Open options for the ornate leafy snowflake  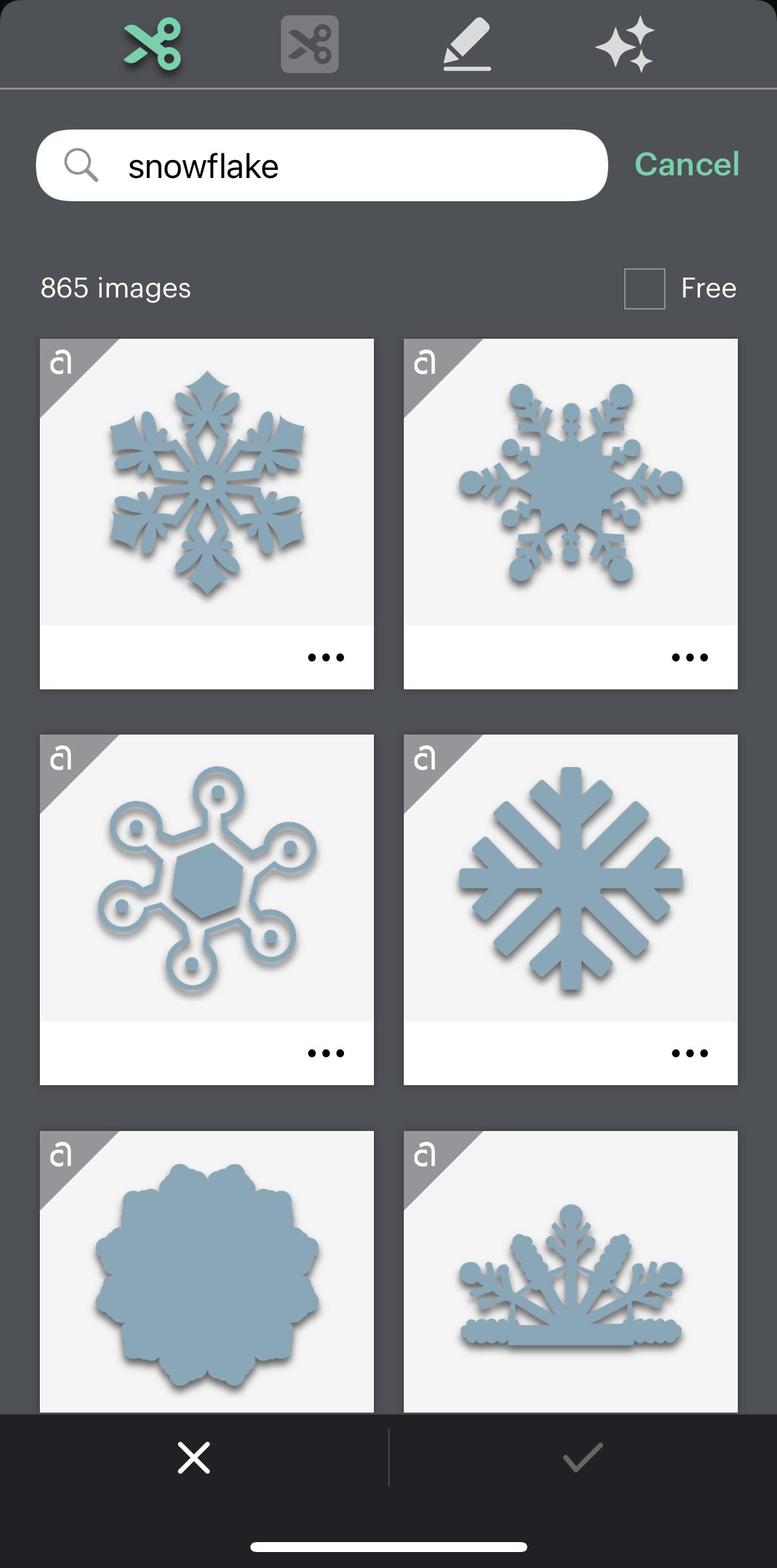pos(326,657)
